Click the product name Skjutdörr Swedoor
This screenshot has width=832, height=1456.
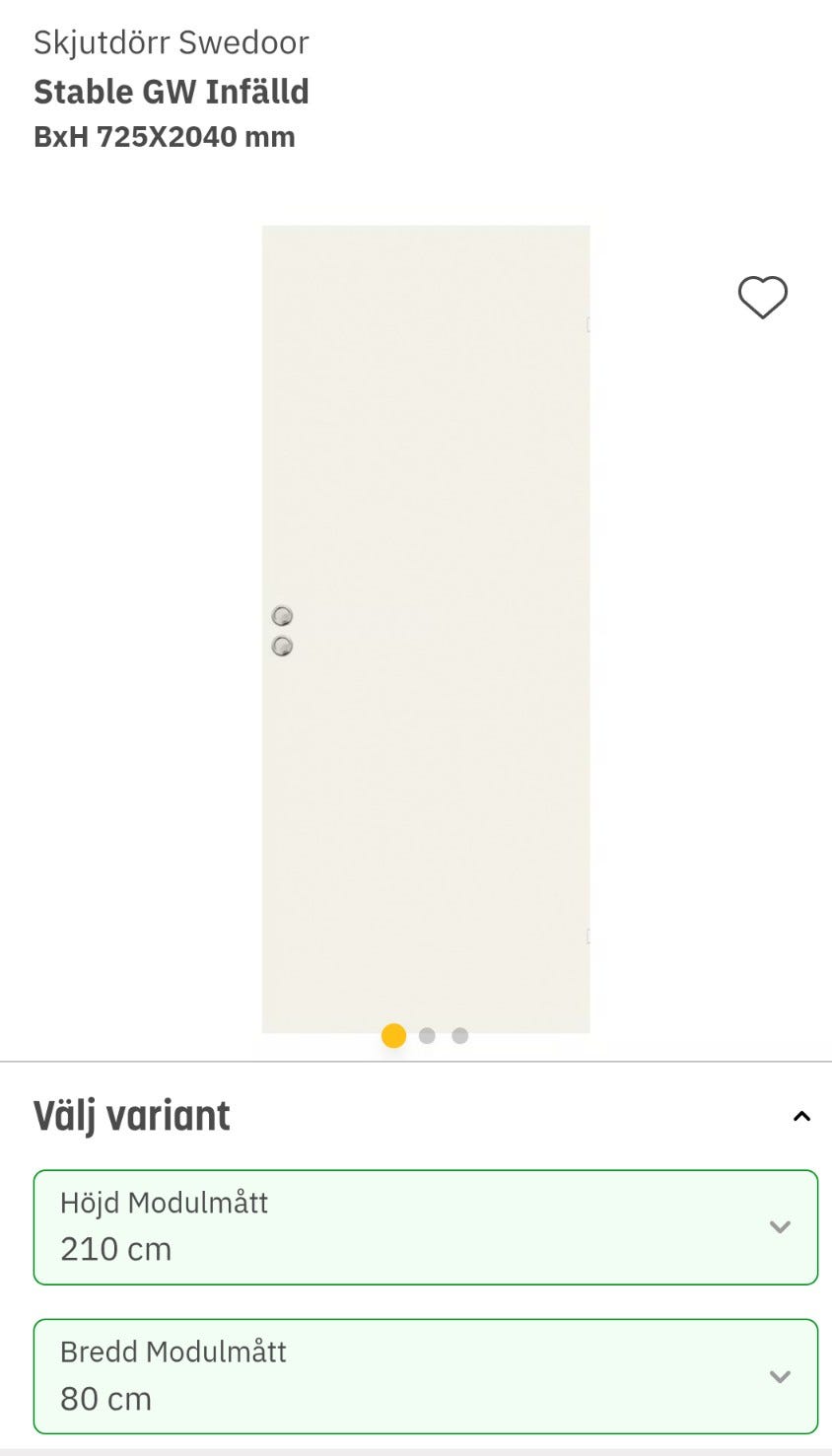click(x=171, y=41)
